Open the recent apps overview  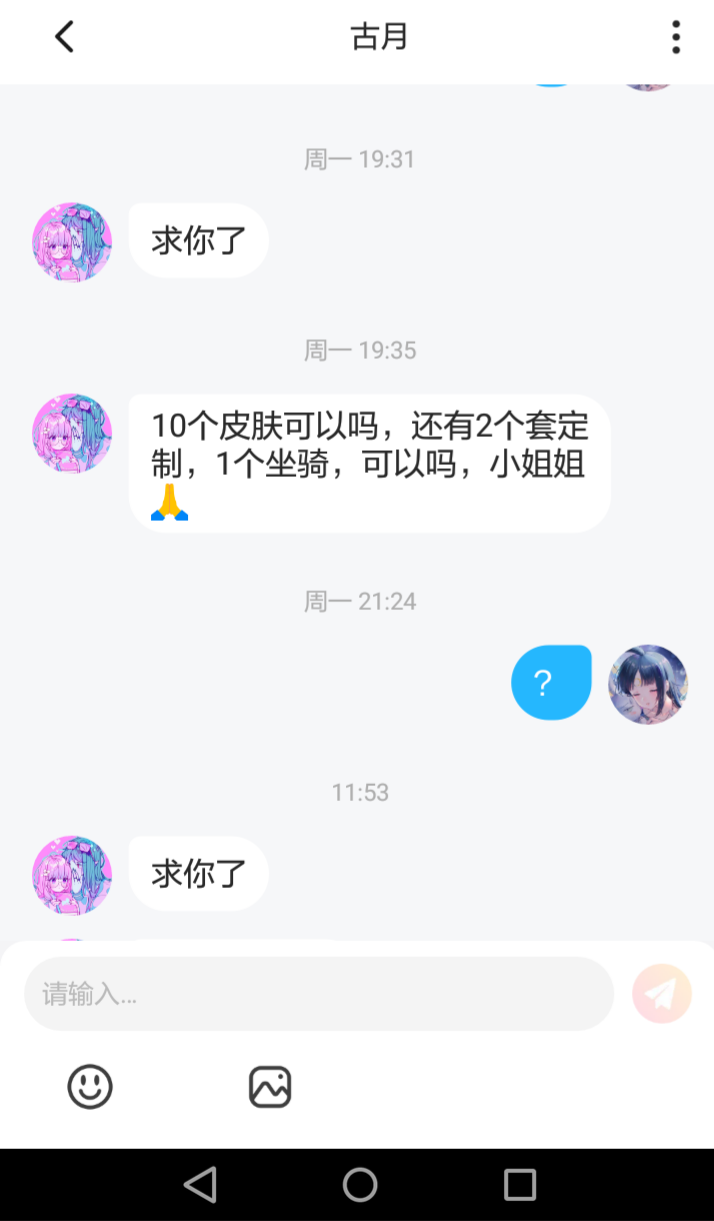tap(520, 1185)
